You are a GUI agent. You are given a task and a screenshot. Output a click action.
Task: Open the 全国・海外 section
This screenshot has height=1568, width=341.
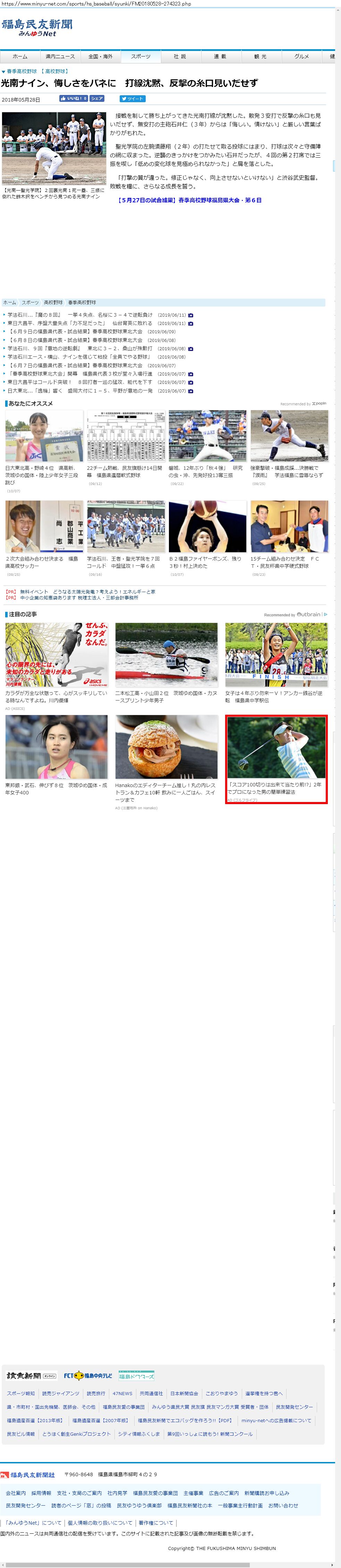(101, 56)
